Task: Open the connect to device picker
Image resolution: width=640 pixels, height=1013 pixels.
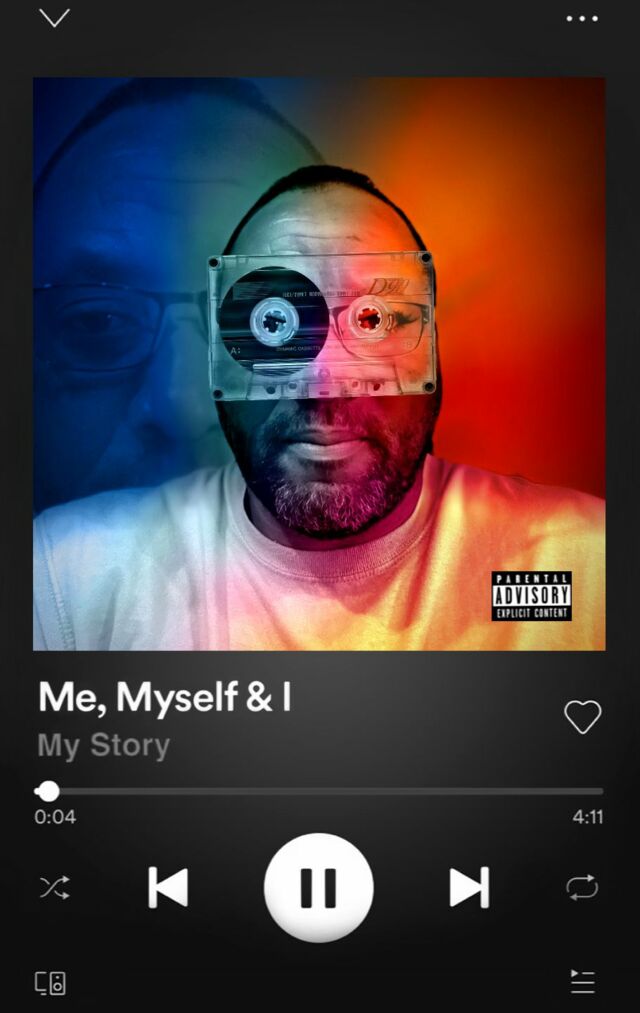Action: (x=51, y=982)
